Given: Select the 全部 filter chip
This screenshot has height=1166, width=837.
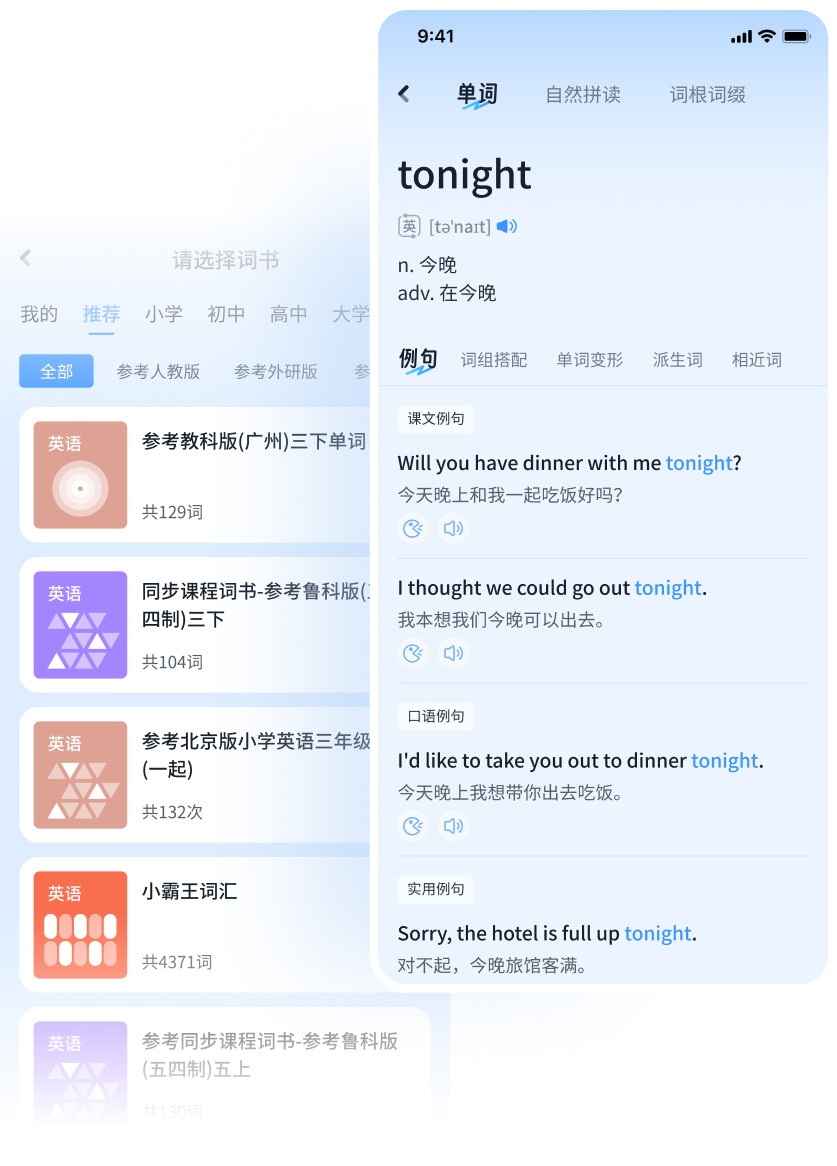Looking at the screenshot, I should 56,370.
